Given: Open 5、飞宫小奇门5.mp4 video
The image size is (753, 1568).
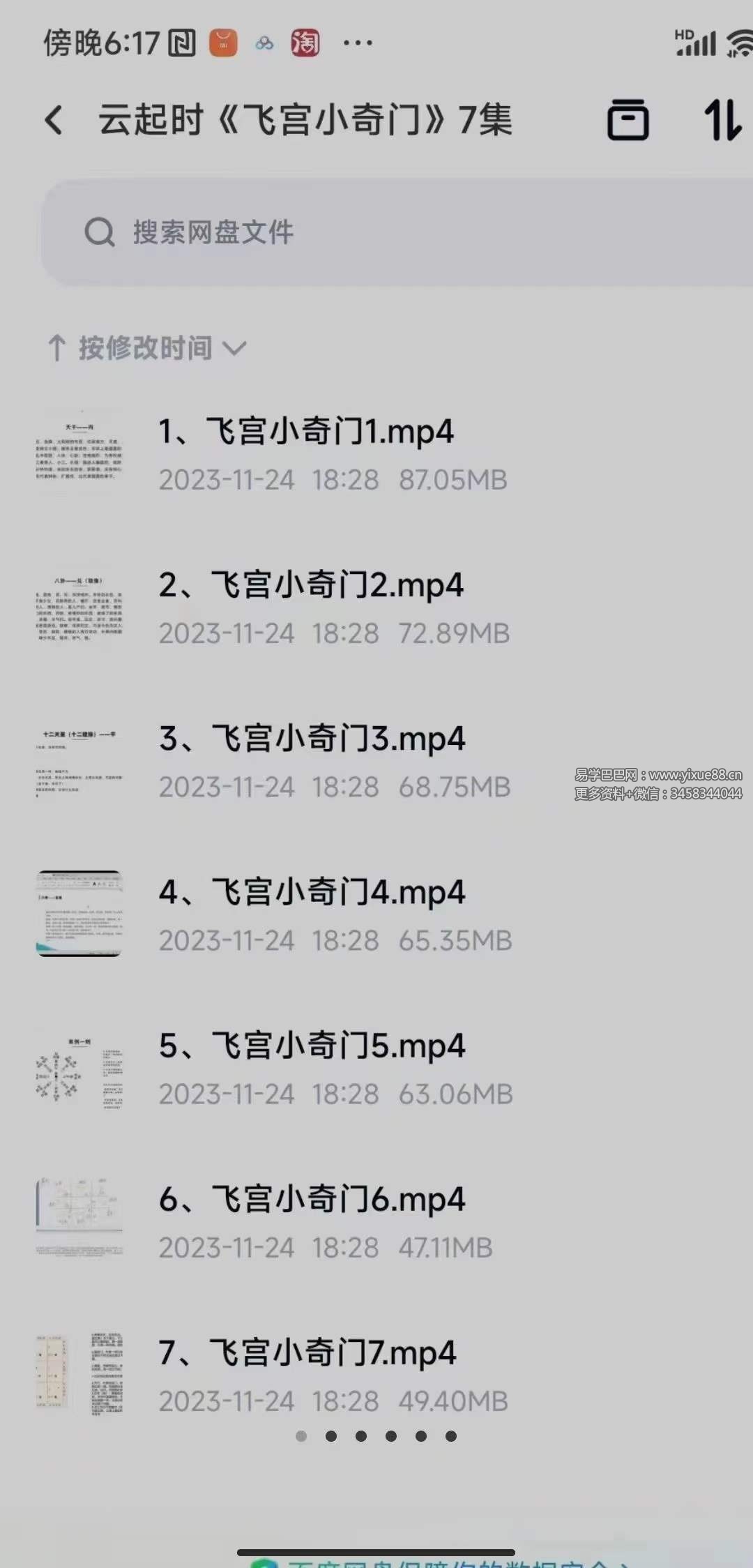Looking at the screenshot, I should pos(312,1067).
